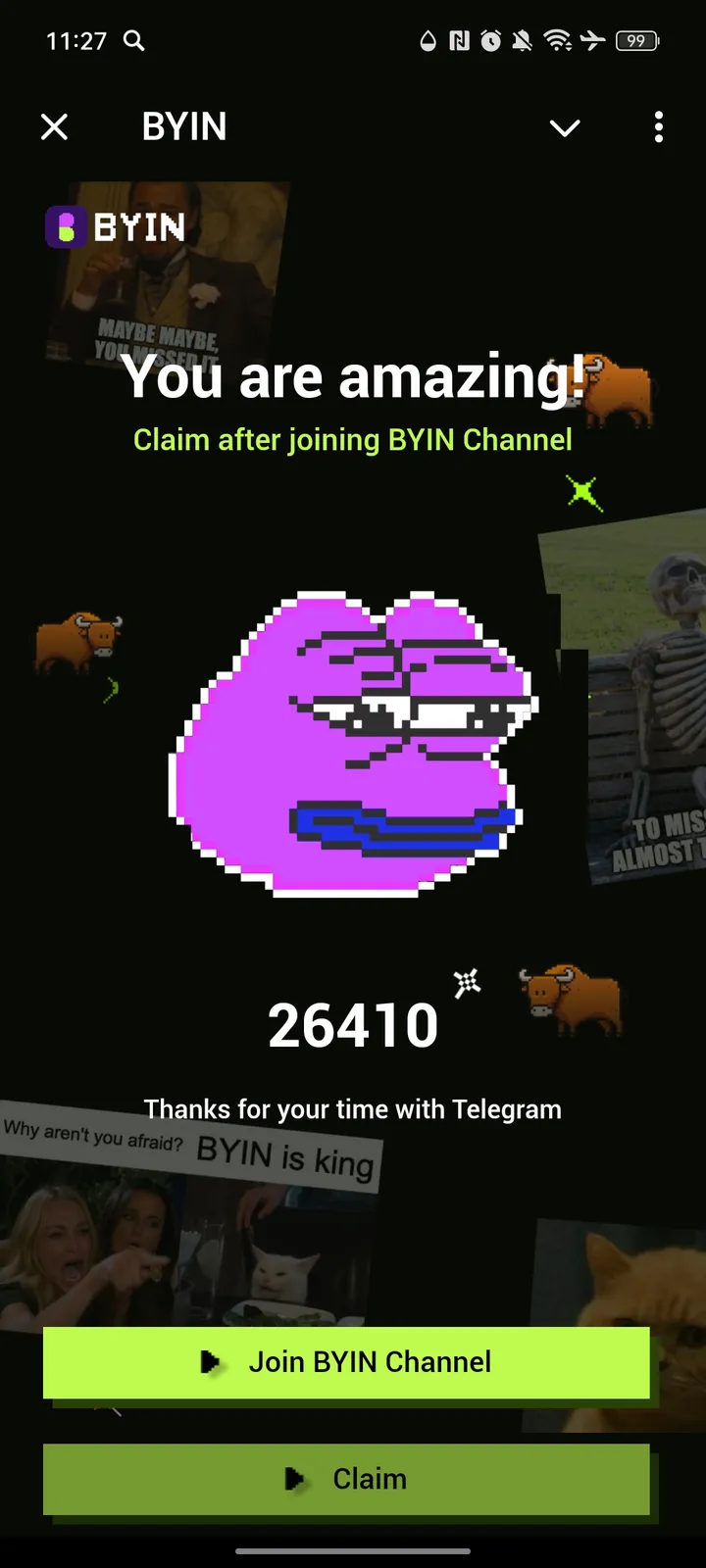Open the three-dot overflow menu
The width and height of the screenshot is (706, 1568).
[658, 126]
